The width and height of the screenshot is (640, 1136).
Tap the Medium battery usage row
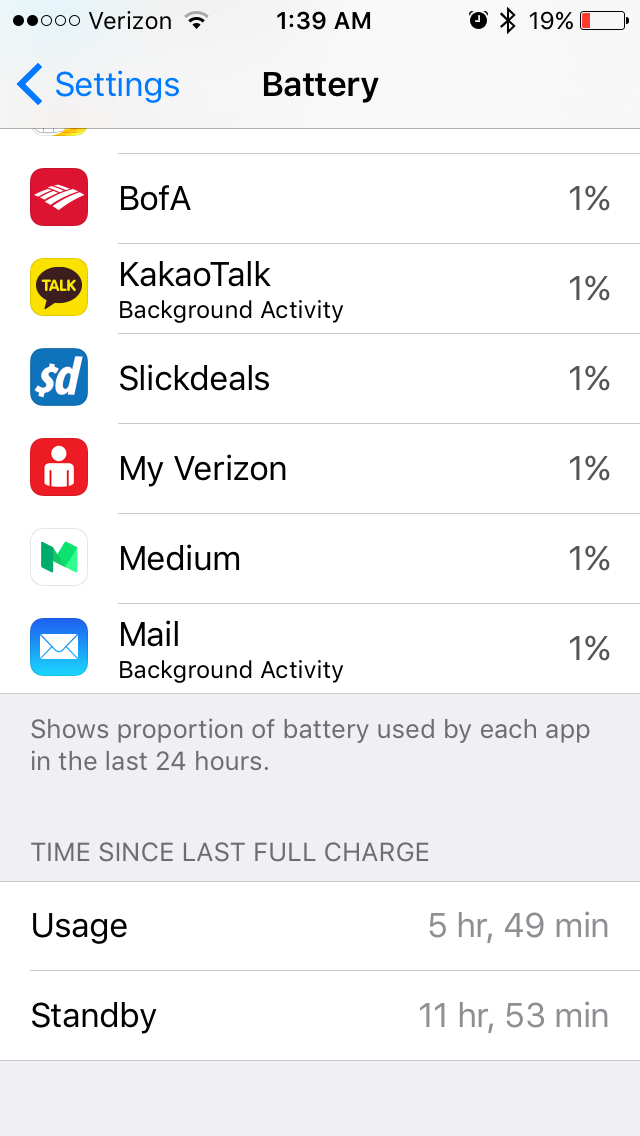pyautogui.click(x=320, y=559)
